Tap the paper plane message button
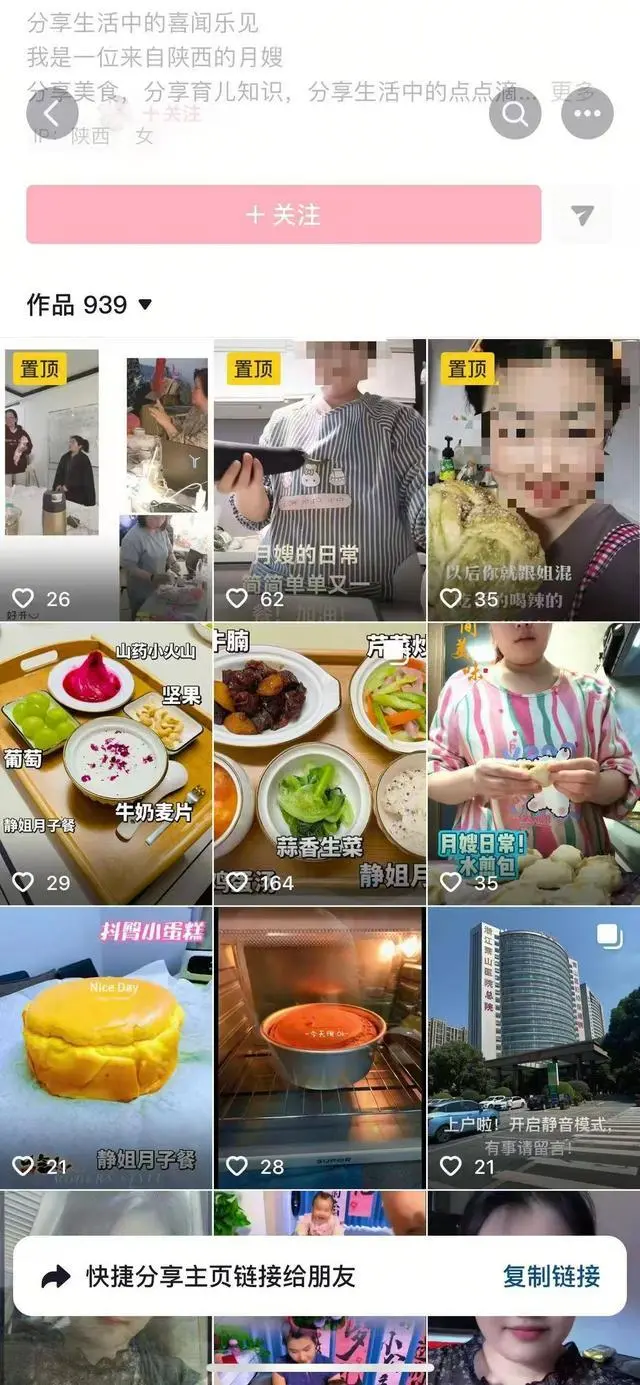This screenshot has height=1385, width=640. tap(582, 214)
